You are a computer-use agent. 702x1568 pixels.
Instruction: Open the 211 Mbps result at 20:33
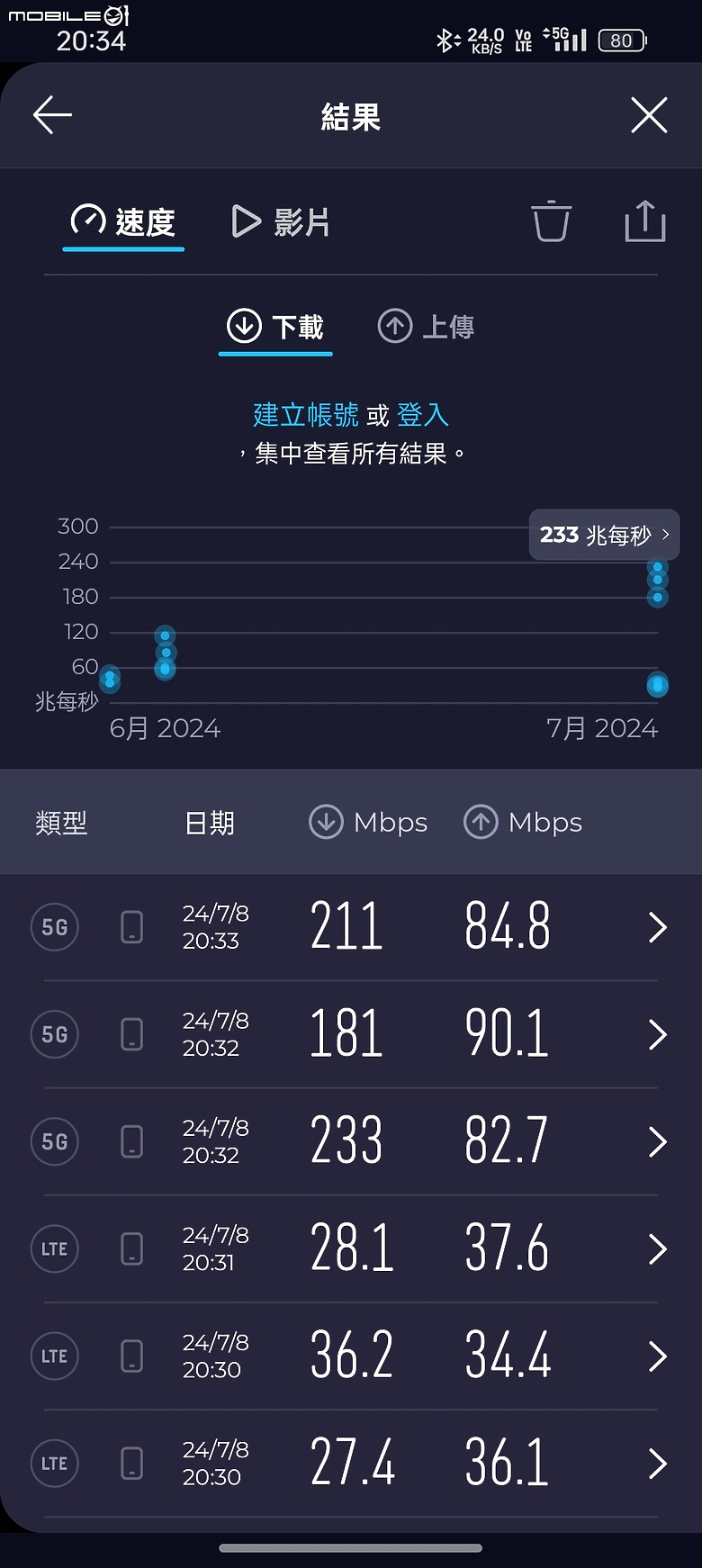(351, 927)
